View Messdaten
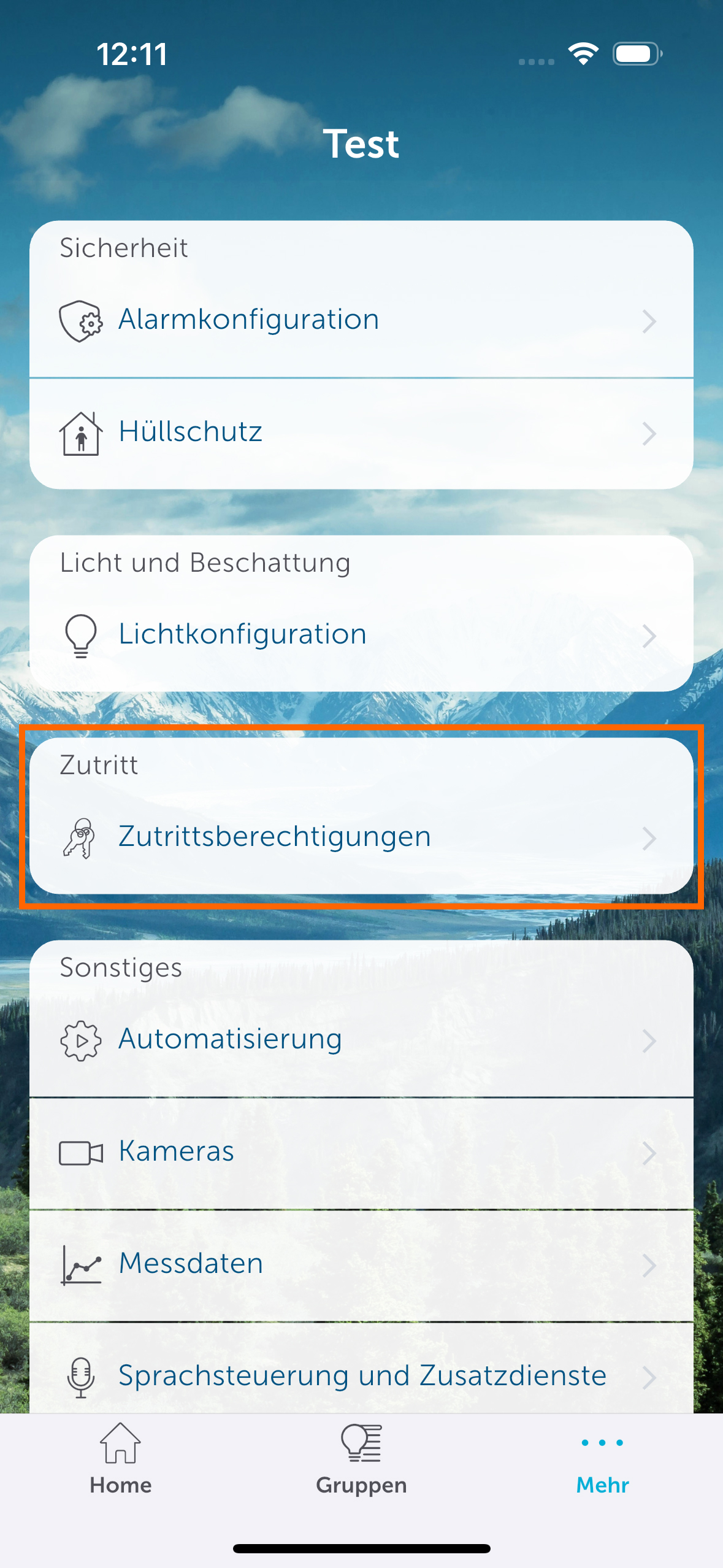The width and height of the screenshot is (723, 1568). [361, 1264]
